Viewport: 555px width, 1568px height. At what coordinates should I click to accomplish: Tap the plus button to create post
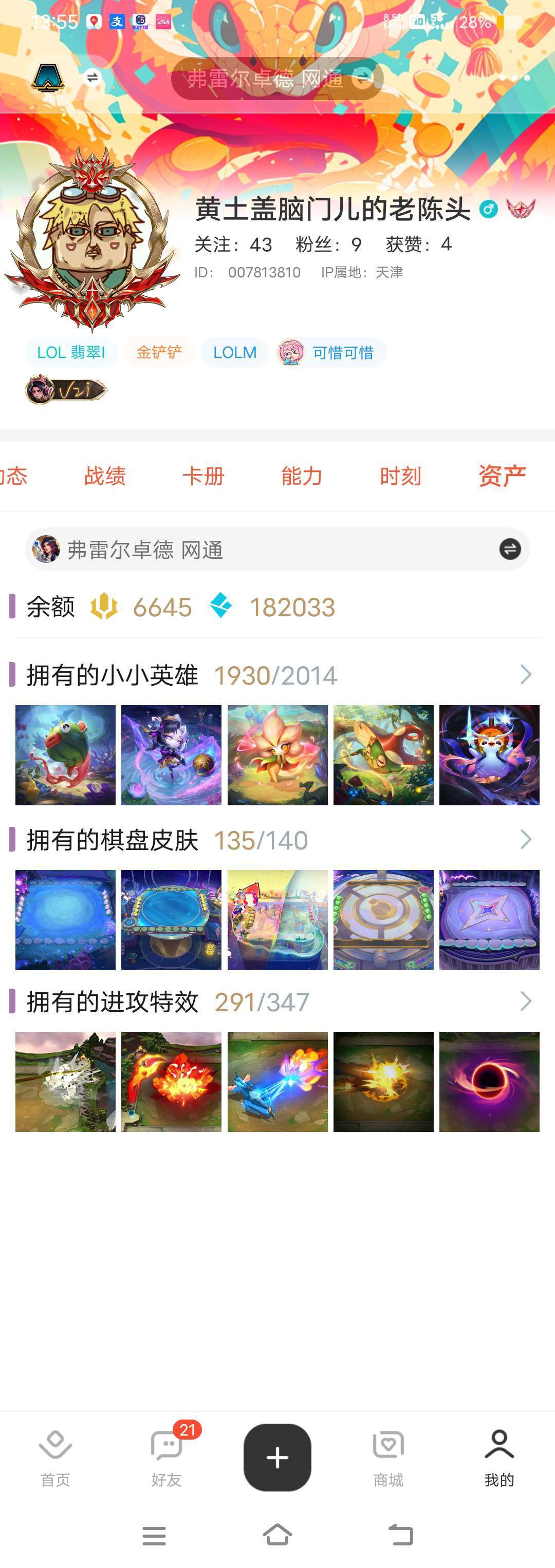[277, 1457]
